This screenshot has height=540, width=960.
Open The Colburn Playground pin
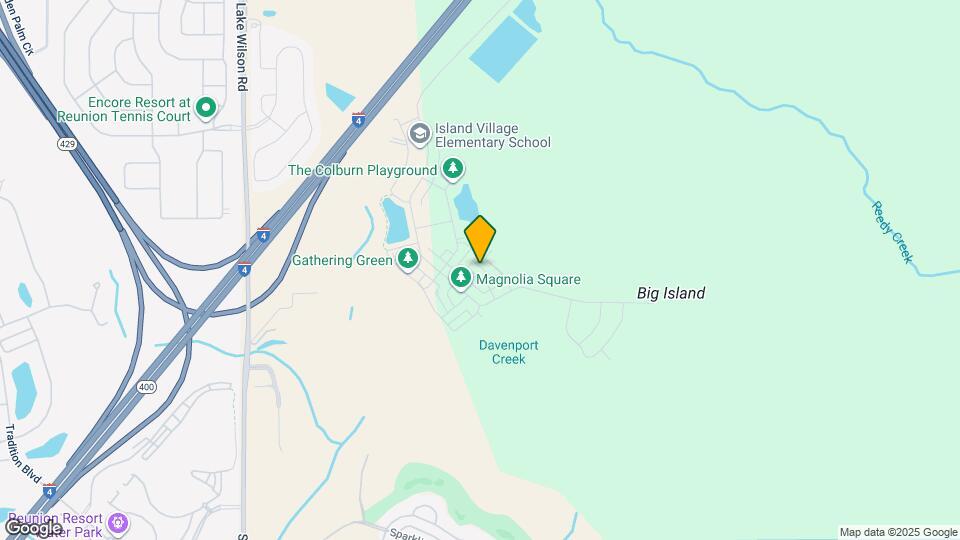click(x=453, y=168)
